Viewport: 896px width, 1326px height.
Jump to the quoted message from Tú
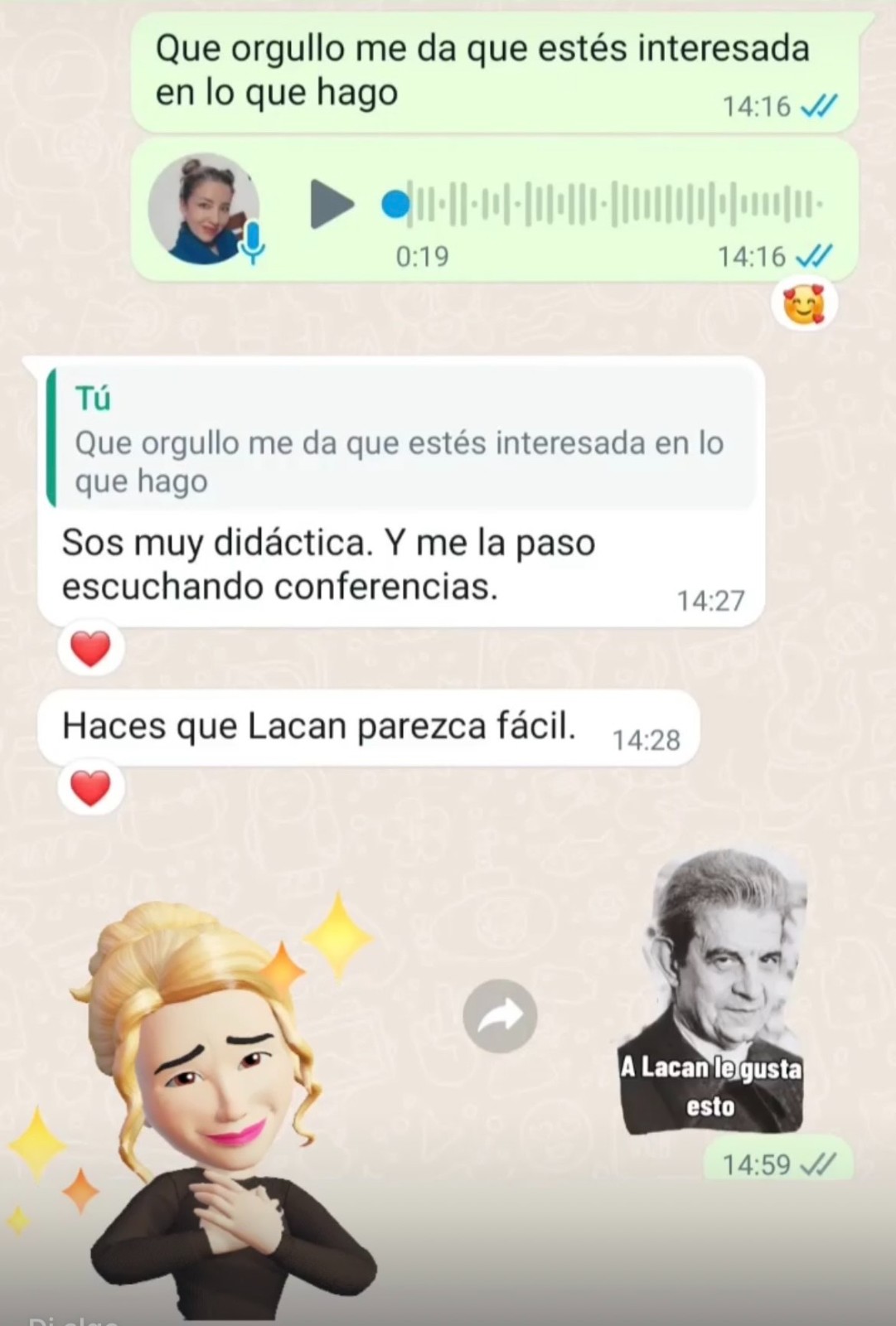pyautogui.click(x=400, y=441)
